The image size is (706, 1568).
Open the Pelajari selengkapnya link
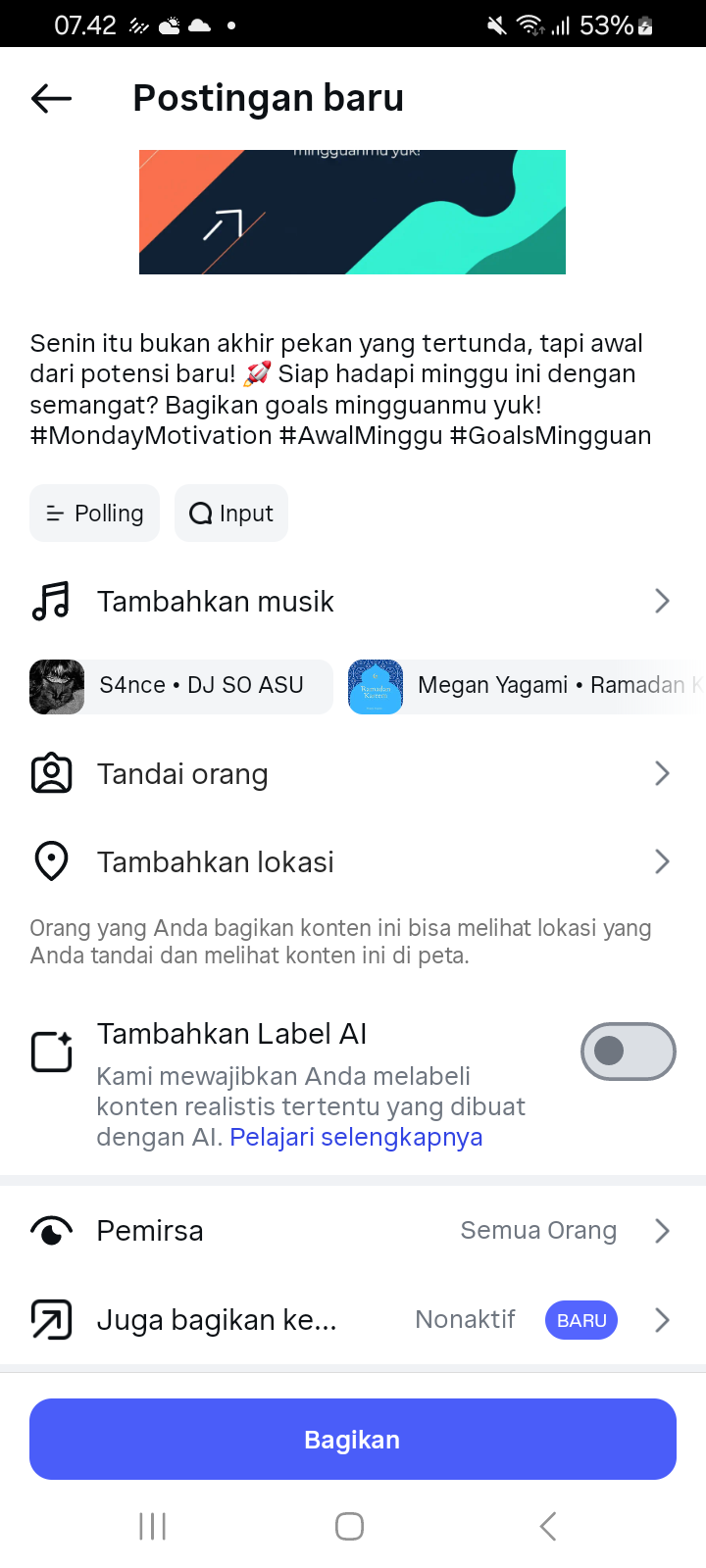pyautogui.click(x=356, y=1137)
